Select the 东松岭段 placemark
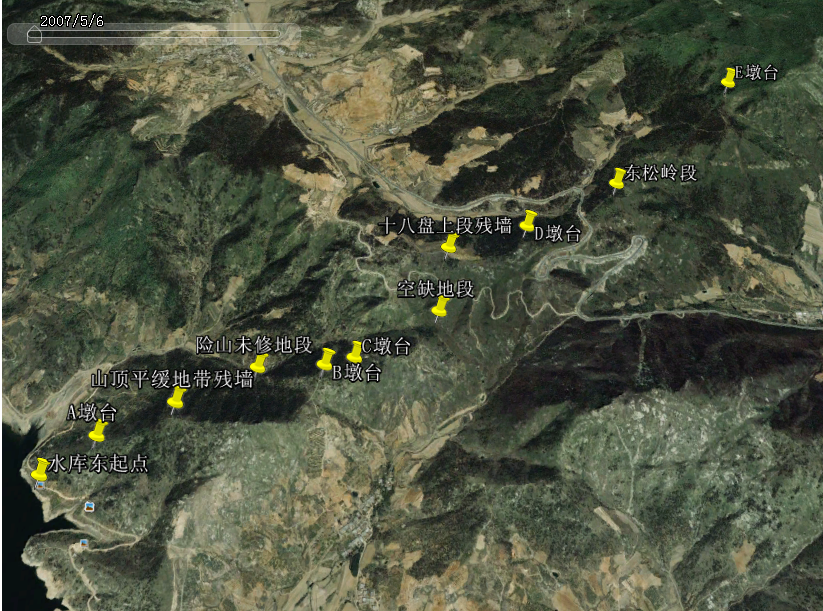 click(618, 178)
